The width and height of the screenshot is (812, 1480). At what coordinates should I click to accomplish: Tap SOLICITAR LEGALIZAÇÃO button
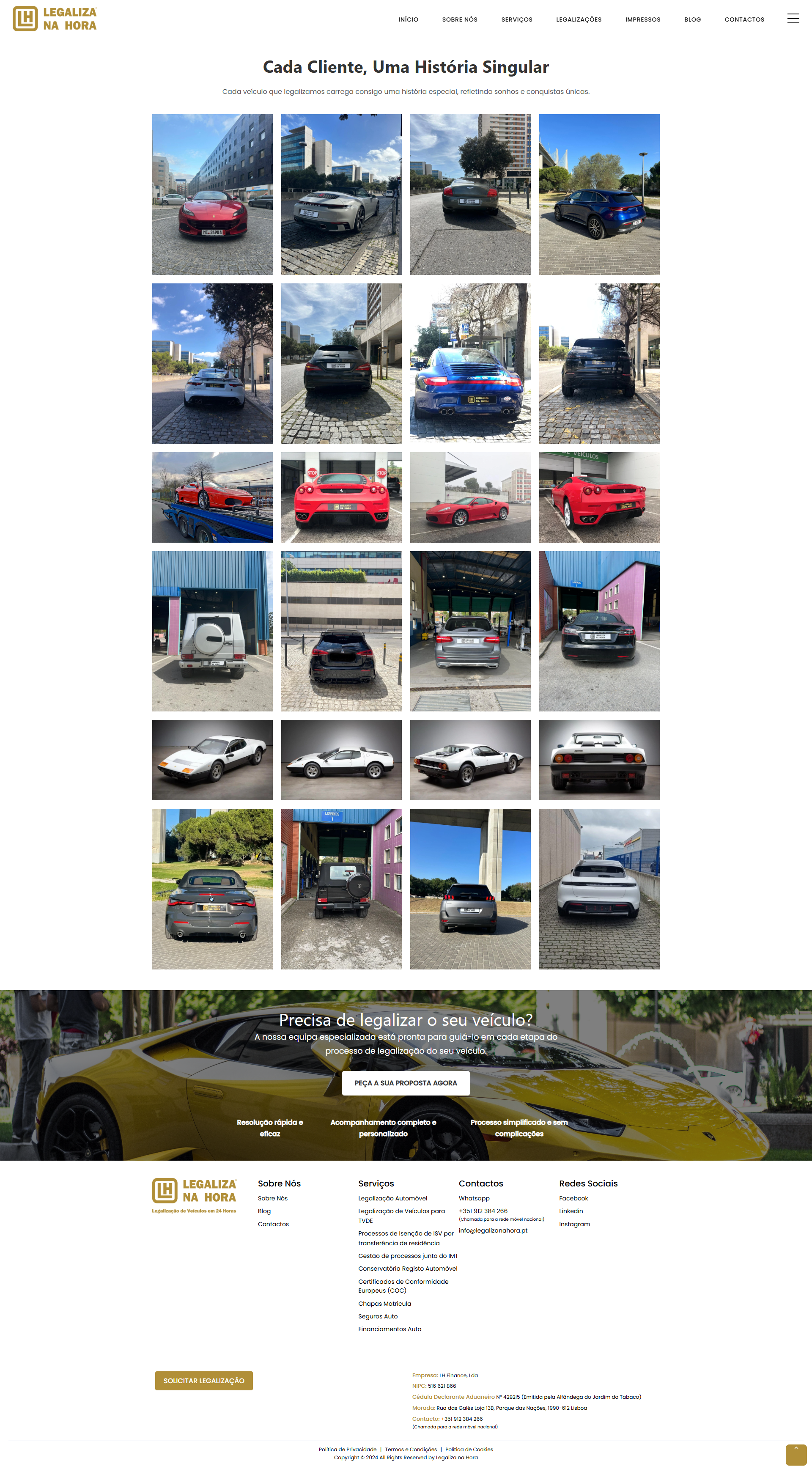pyautogui.click(x=204, y=1381)
